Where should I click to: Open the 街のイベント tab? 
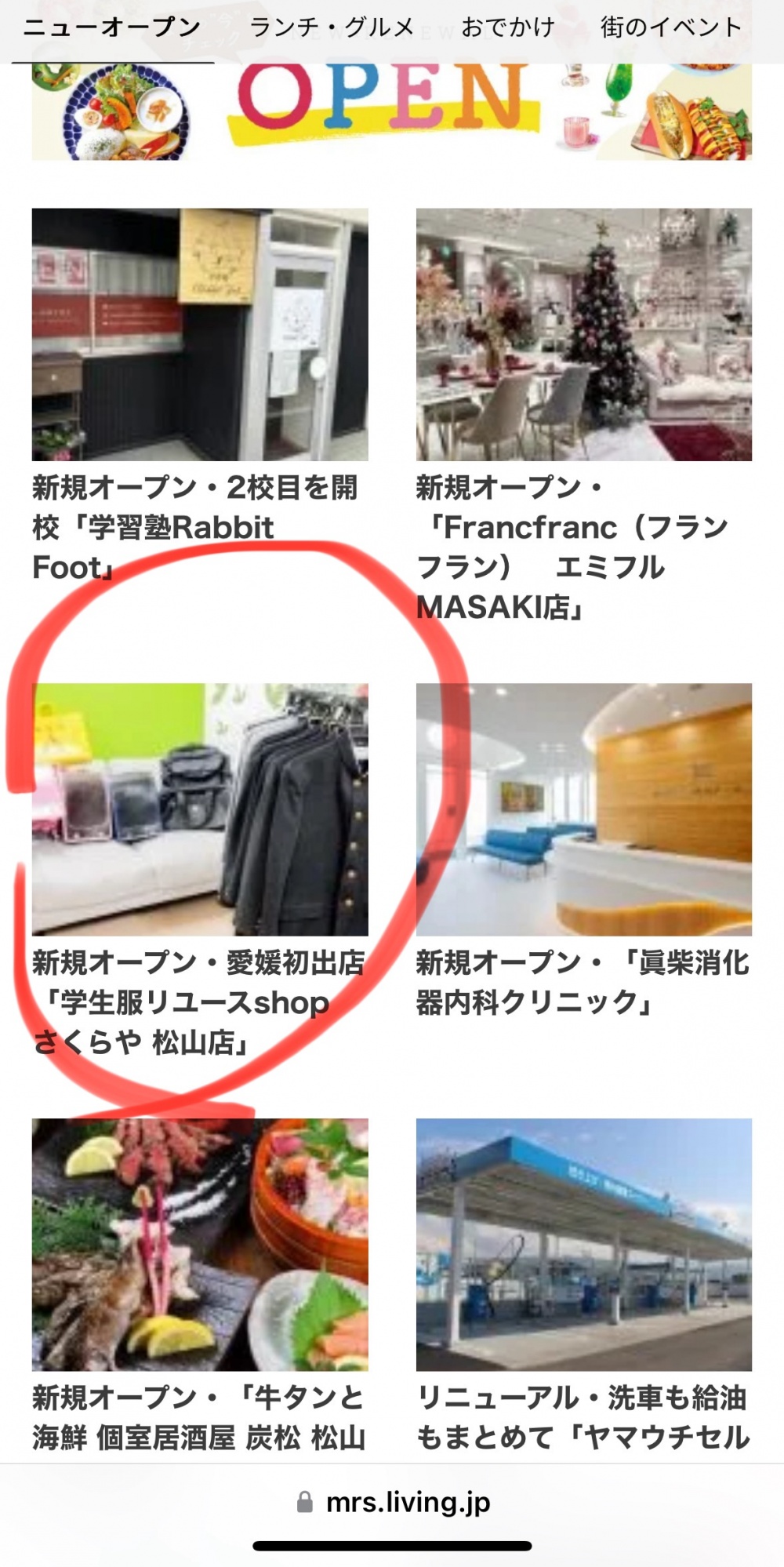[x=671, y=27]
